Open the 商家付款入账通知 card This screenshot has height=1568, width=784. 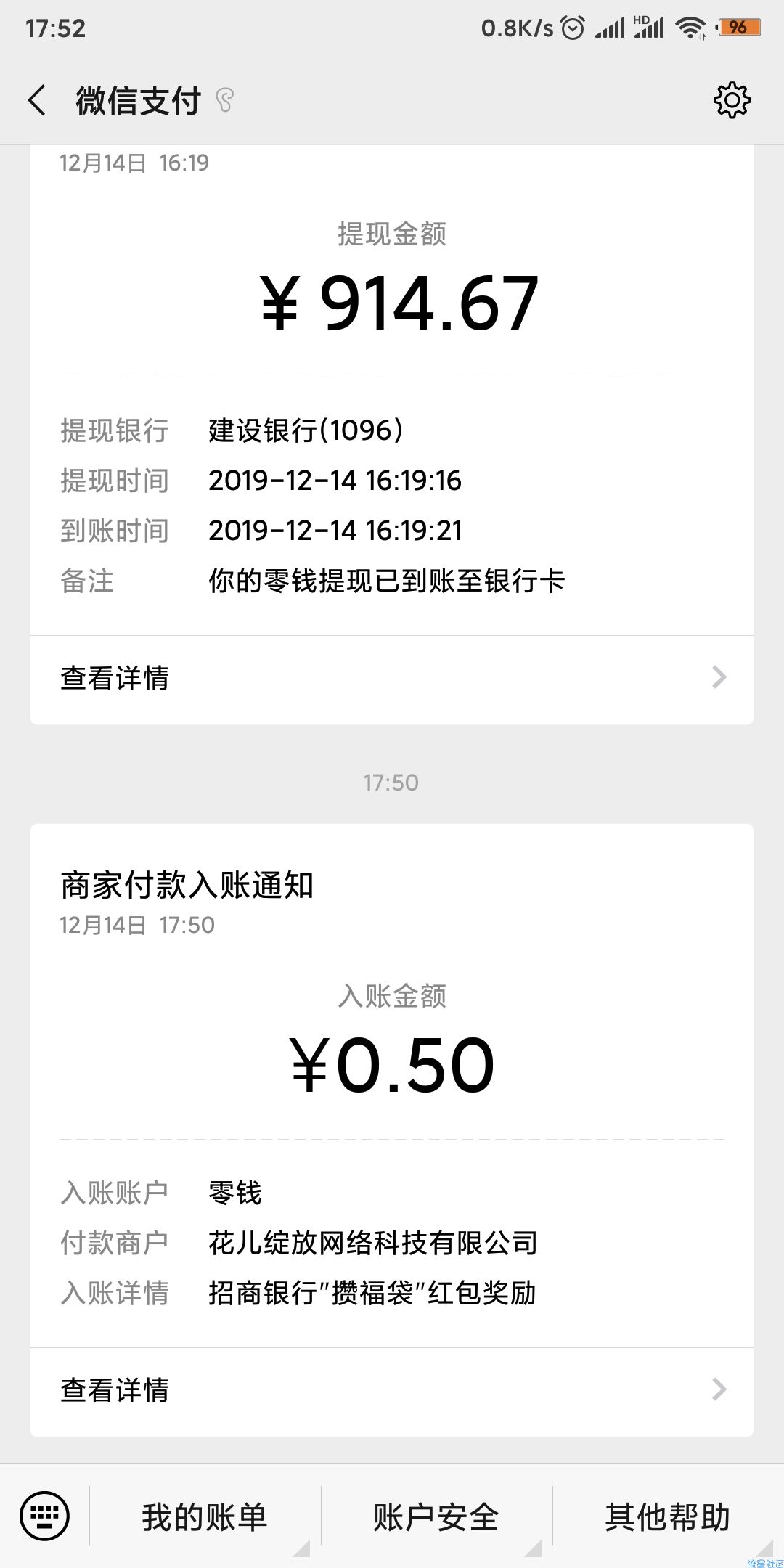click(x=392, y=1085)
